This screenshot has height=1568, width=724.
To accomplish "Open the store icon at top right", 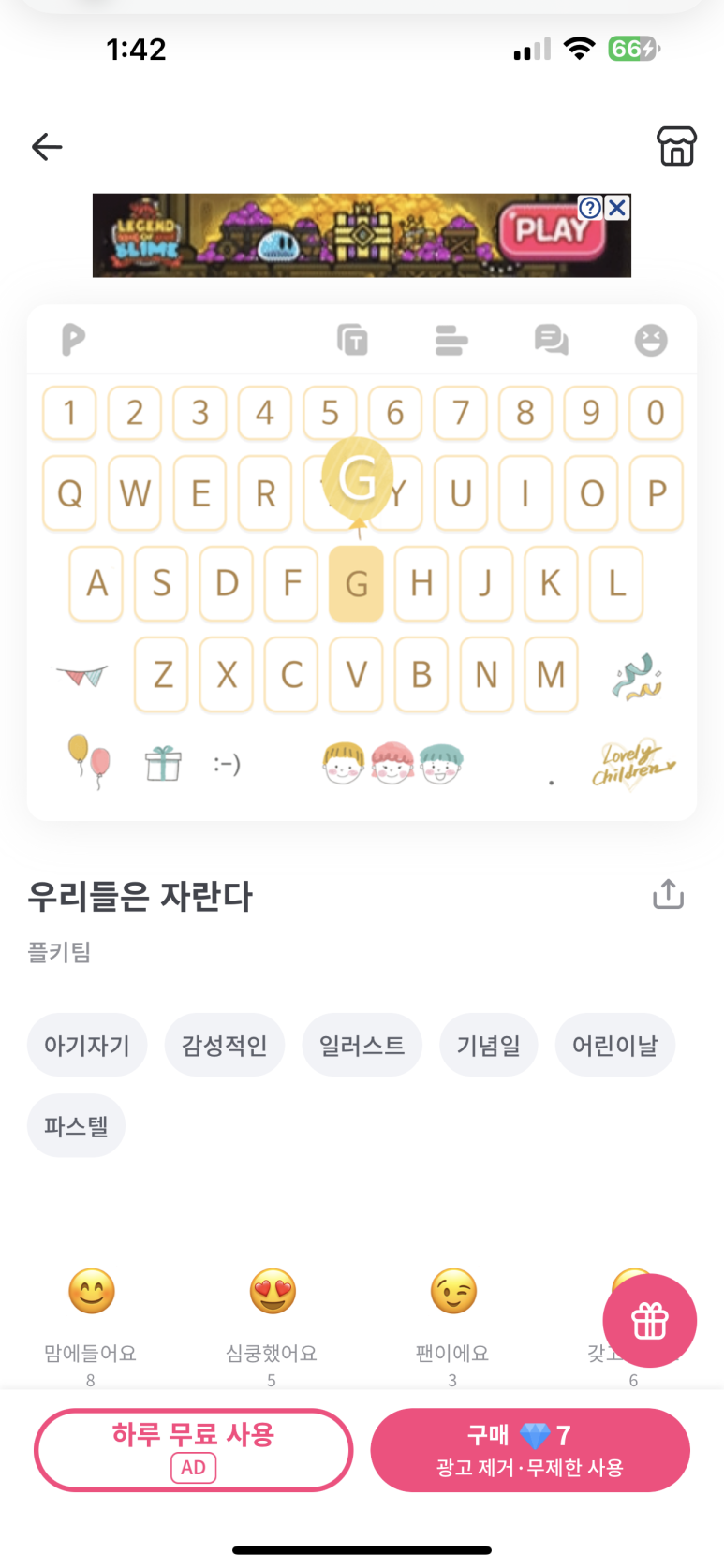I will (675, 147).
